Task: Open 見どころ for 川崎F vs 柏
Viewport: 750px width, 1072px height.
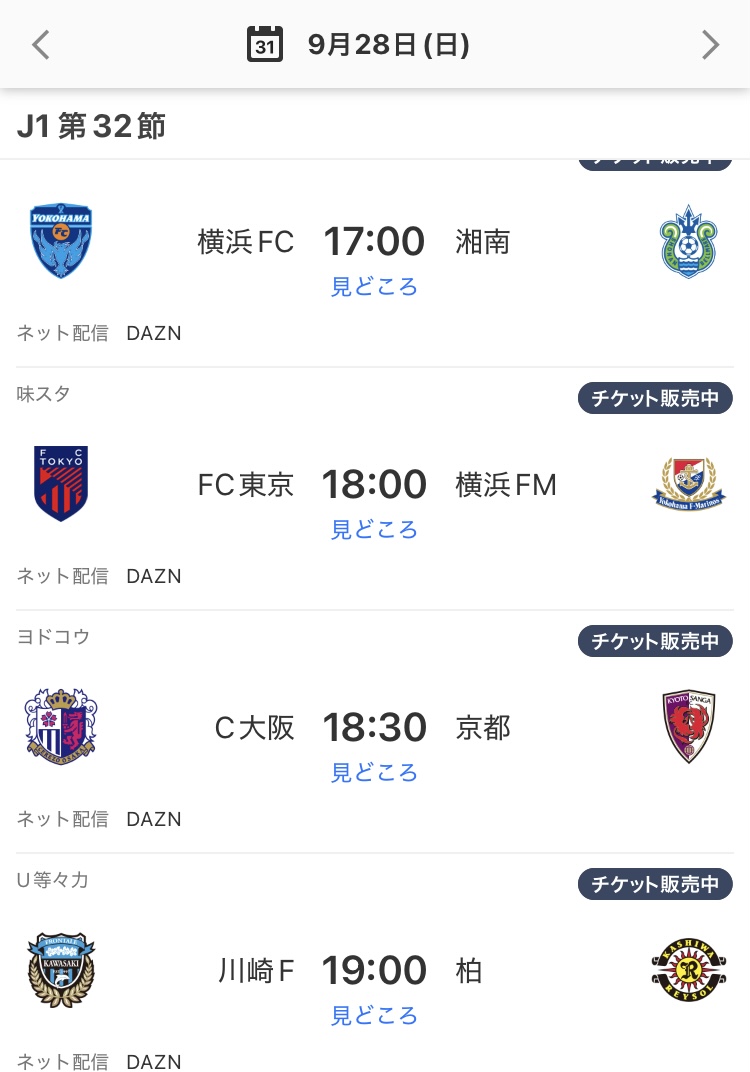Action: (x=374, y=1016)
